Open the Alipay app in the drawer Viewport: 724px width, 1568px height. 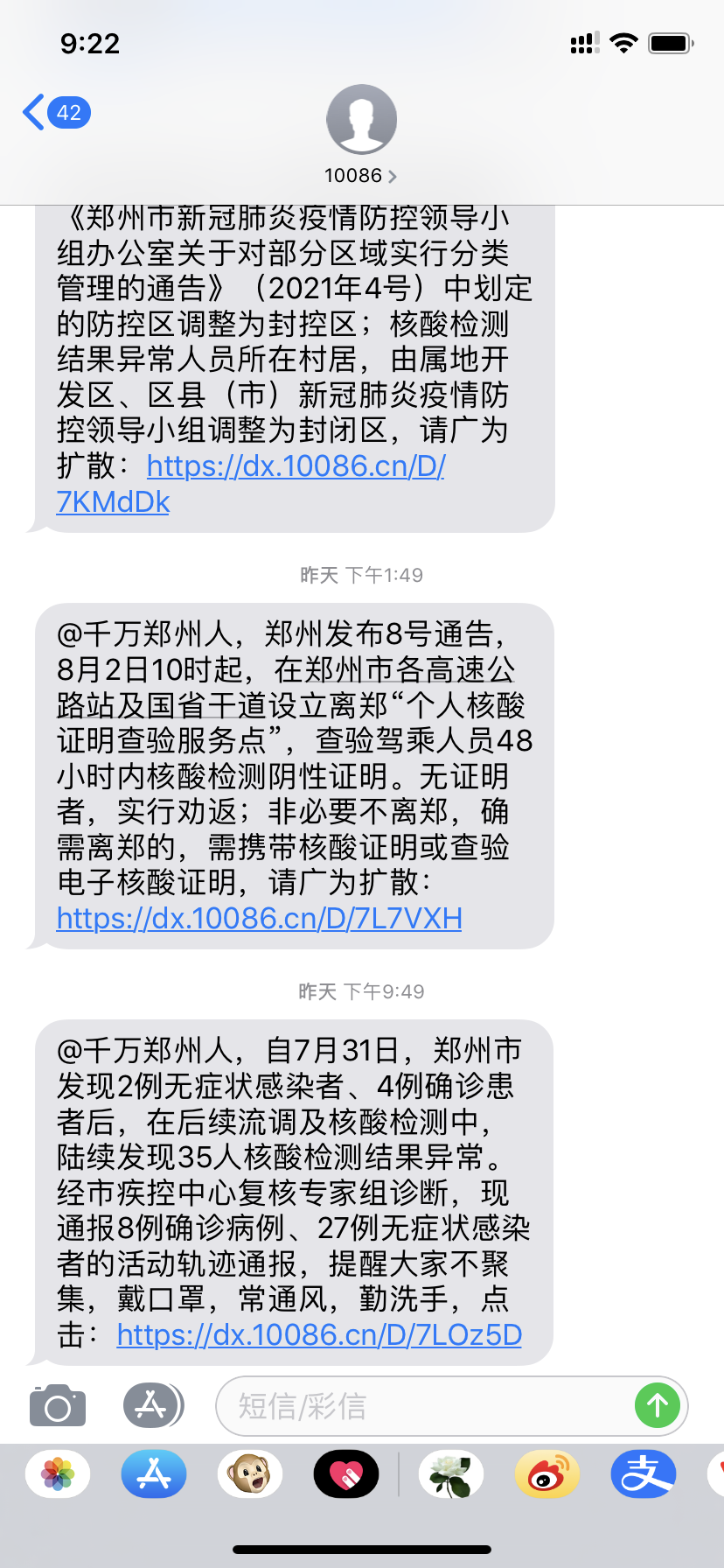tap(644, 1474)
